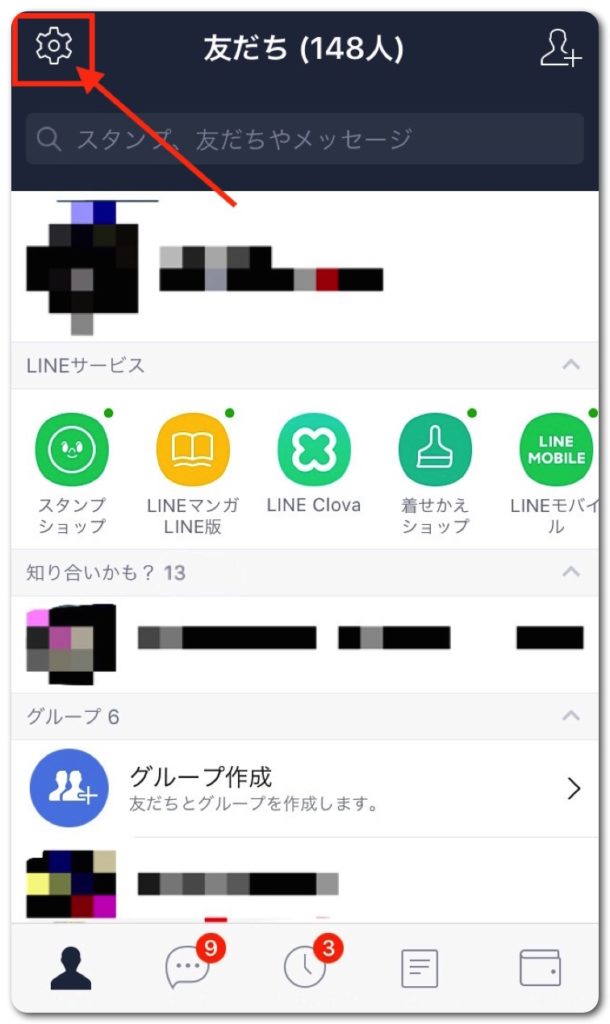Switch to the chats tab with 9 unread
The image size is (610, 1024).
188,967
